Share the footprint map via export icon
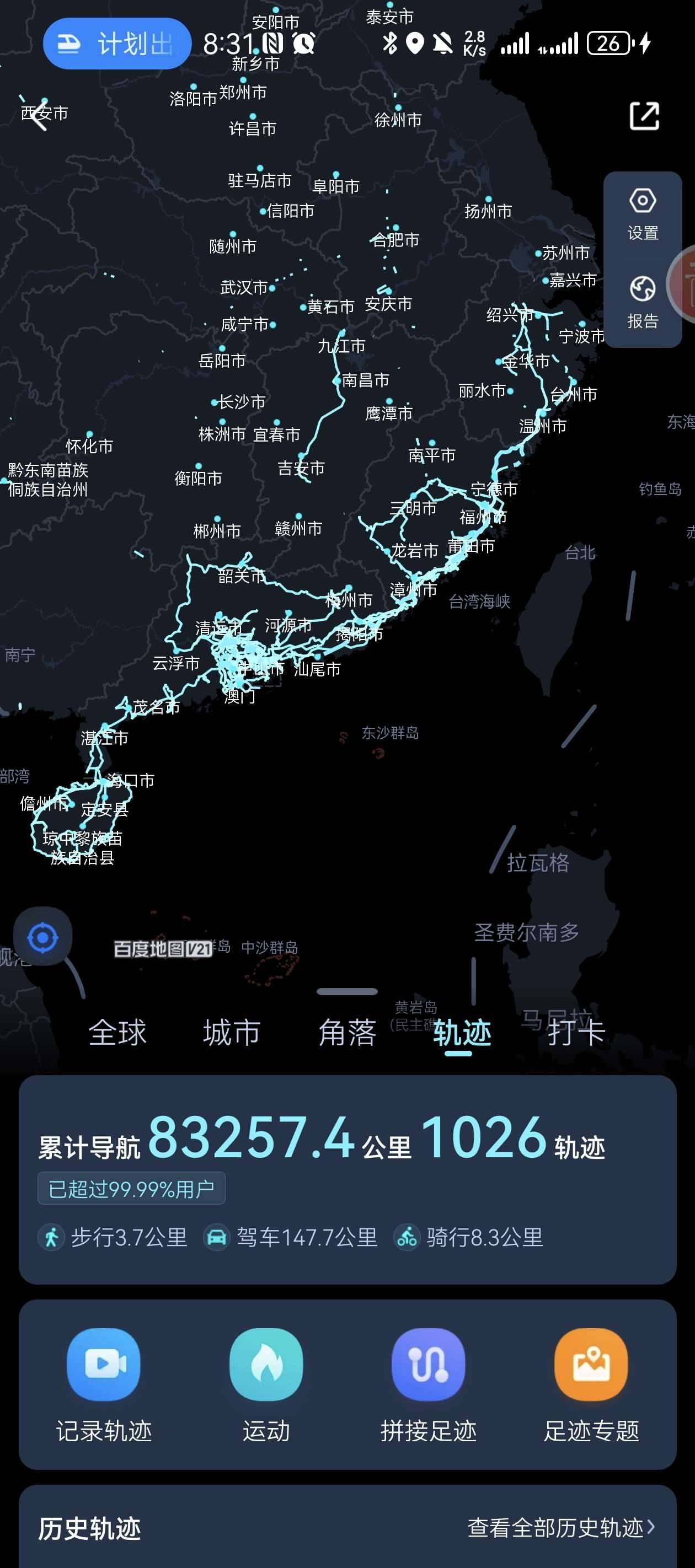This screenshot has height=1568, width=695. pos(644,116)
